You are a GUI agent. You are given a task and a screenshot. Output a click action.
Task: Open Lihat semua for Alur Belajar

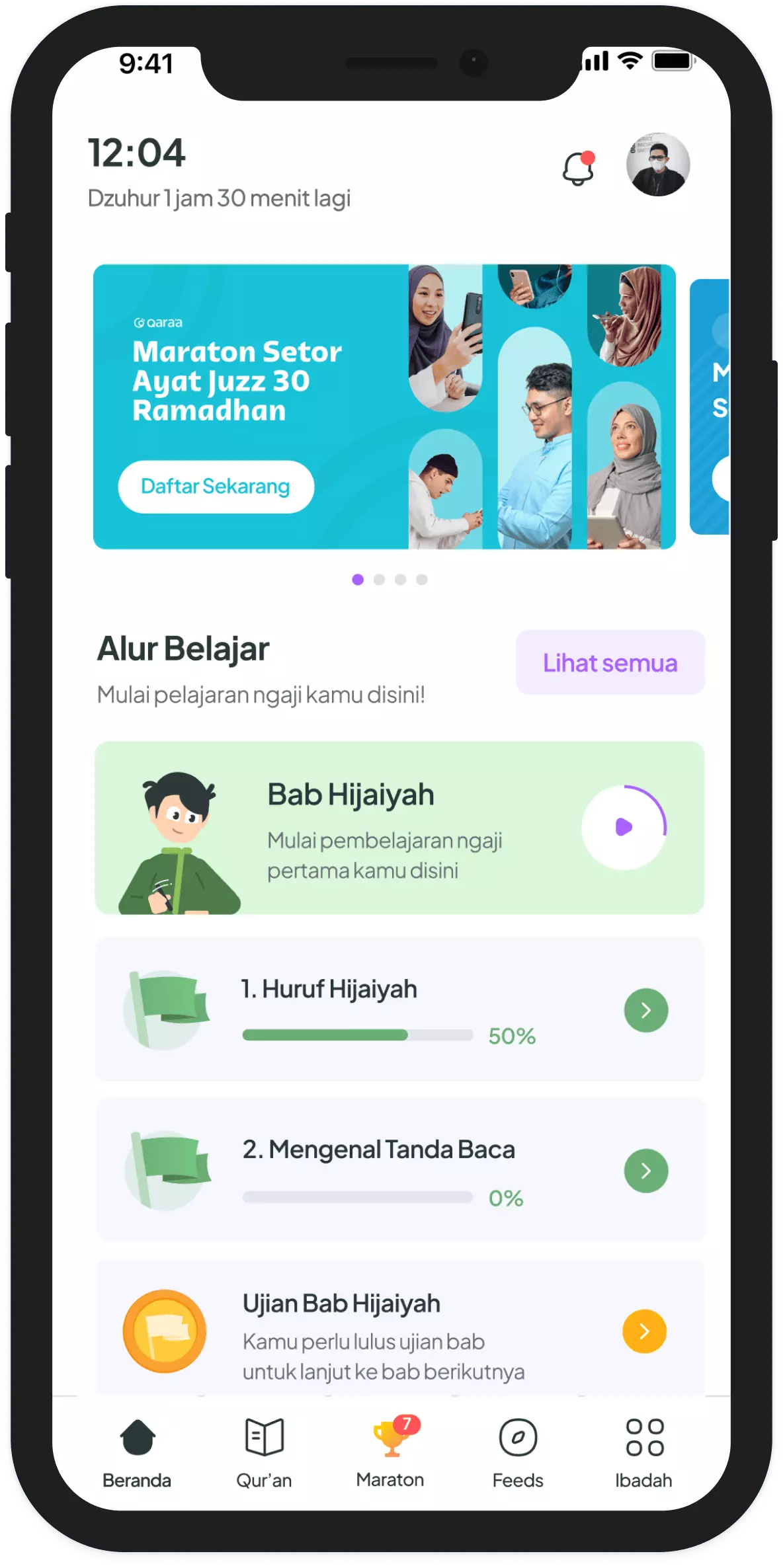[x=610, y=662]
